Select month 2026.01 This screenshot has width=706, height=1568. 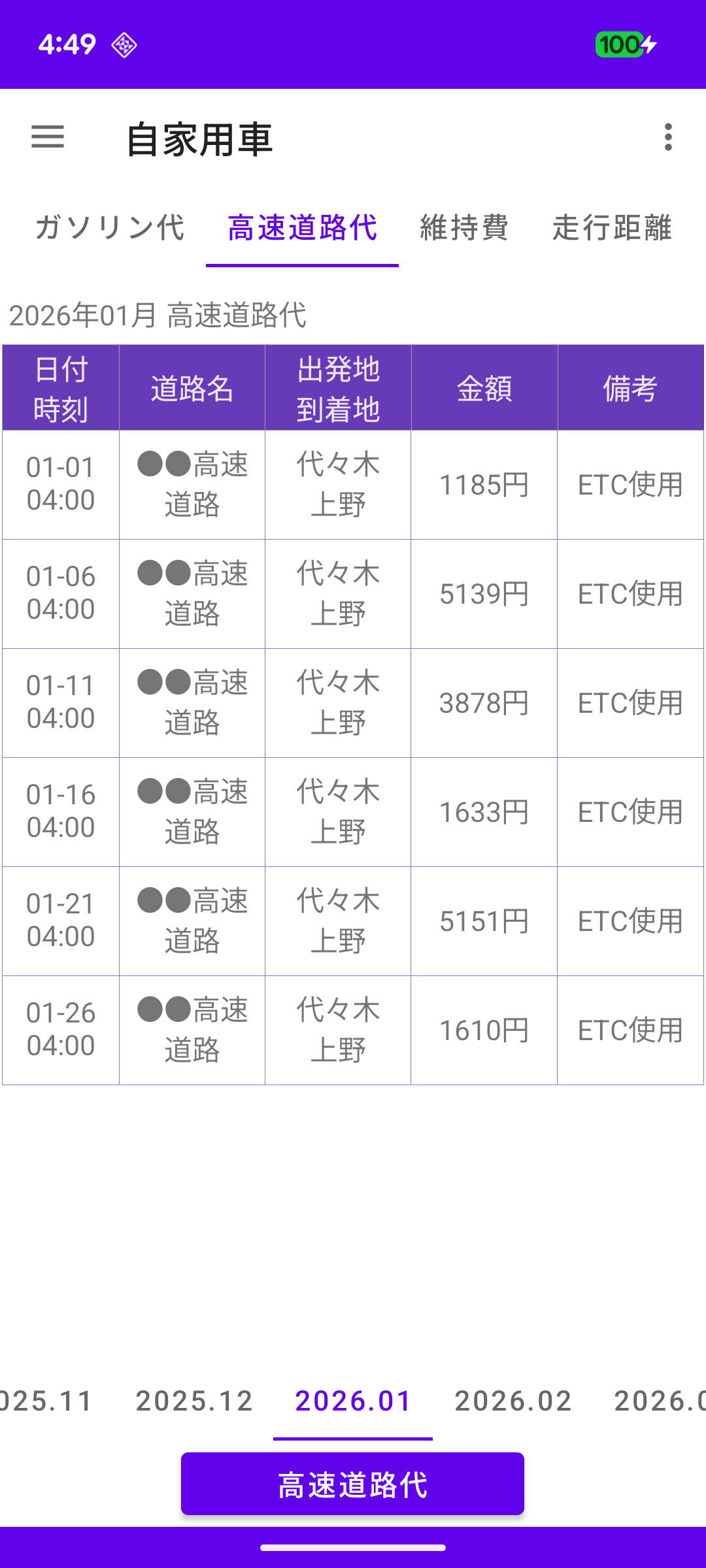click(x=353, y=1401)
